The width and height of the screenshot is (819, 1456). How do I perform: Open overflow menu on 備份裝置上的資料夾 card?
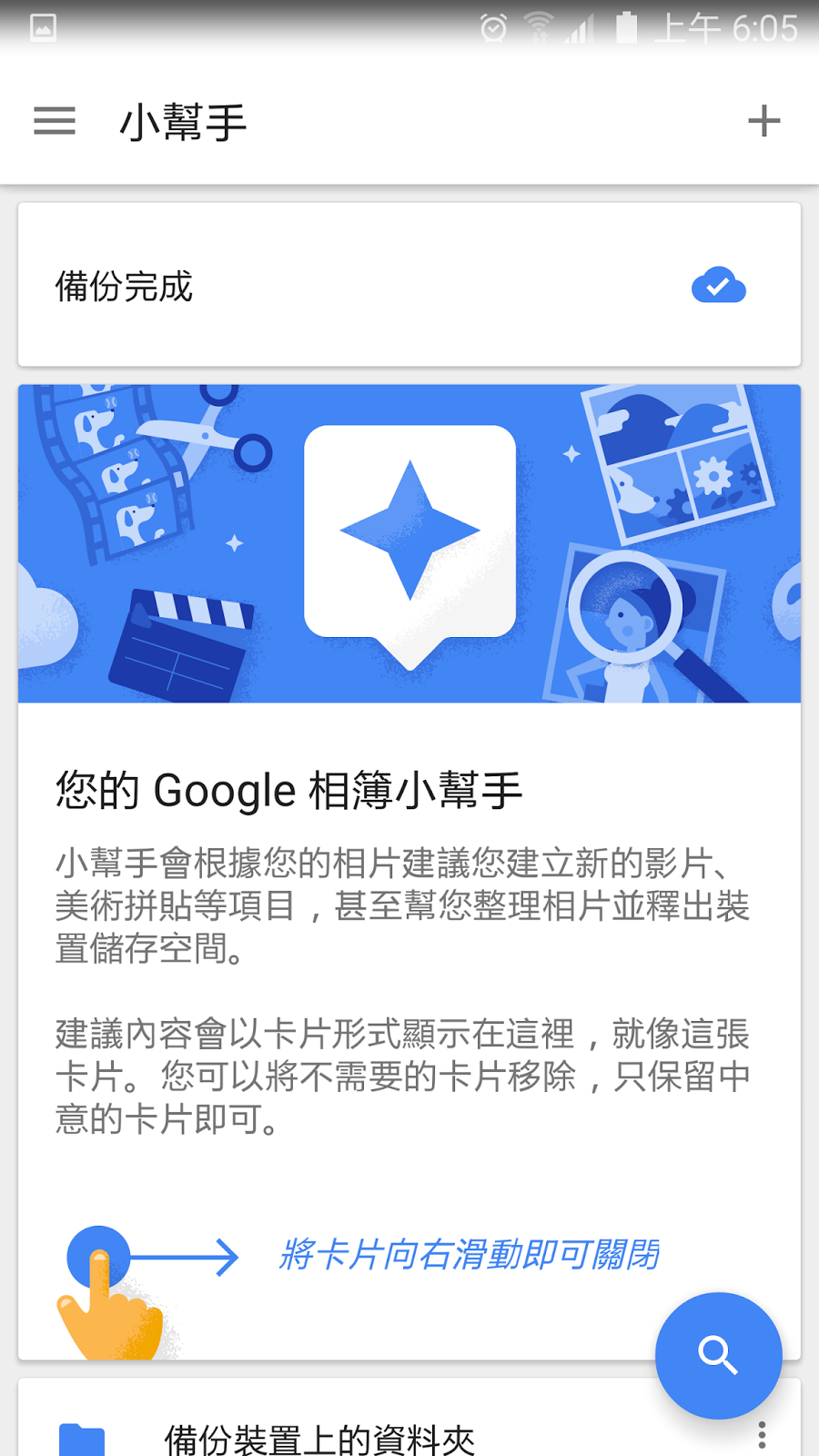(x=762, y=1435)
